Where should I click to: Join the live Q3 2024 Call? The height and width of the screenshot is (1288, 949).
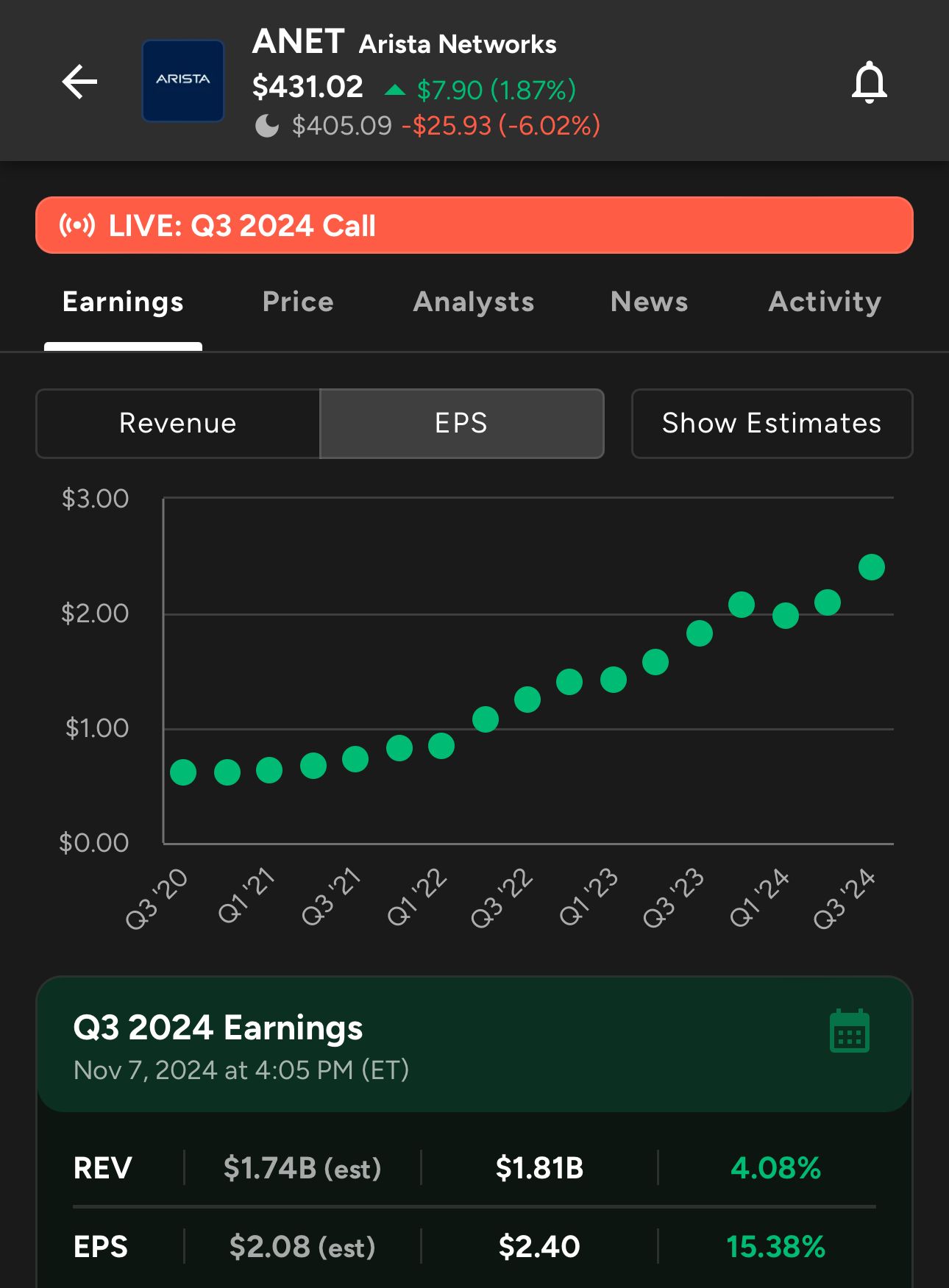click(474, 226)
